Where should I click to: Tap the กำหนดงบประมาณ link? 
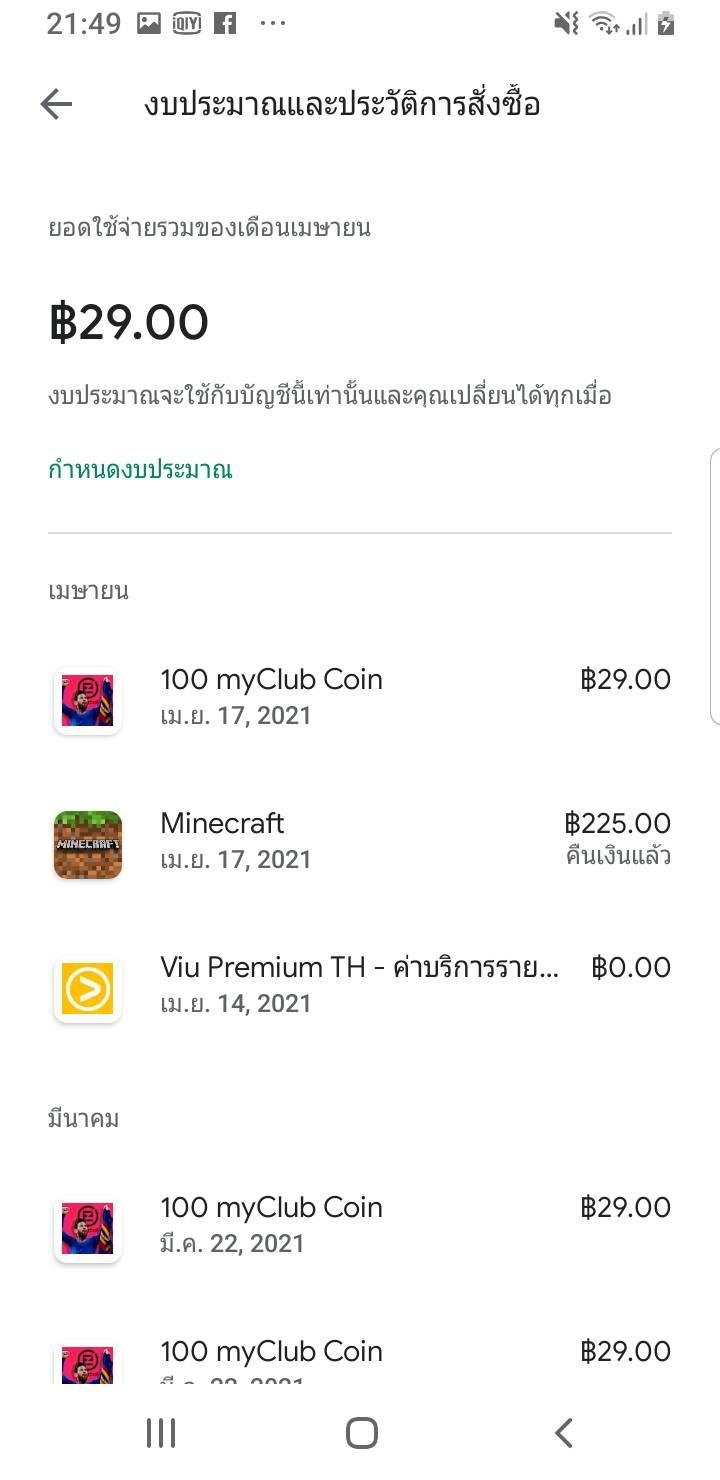coord(140,469)
